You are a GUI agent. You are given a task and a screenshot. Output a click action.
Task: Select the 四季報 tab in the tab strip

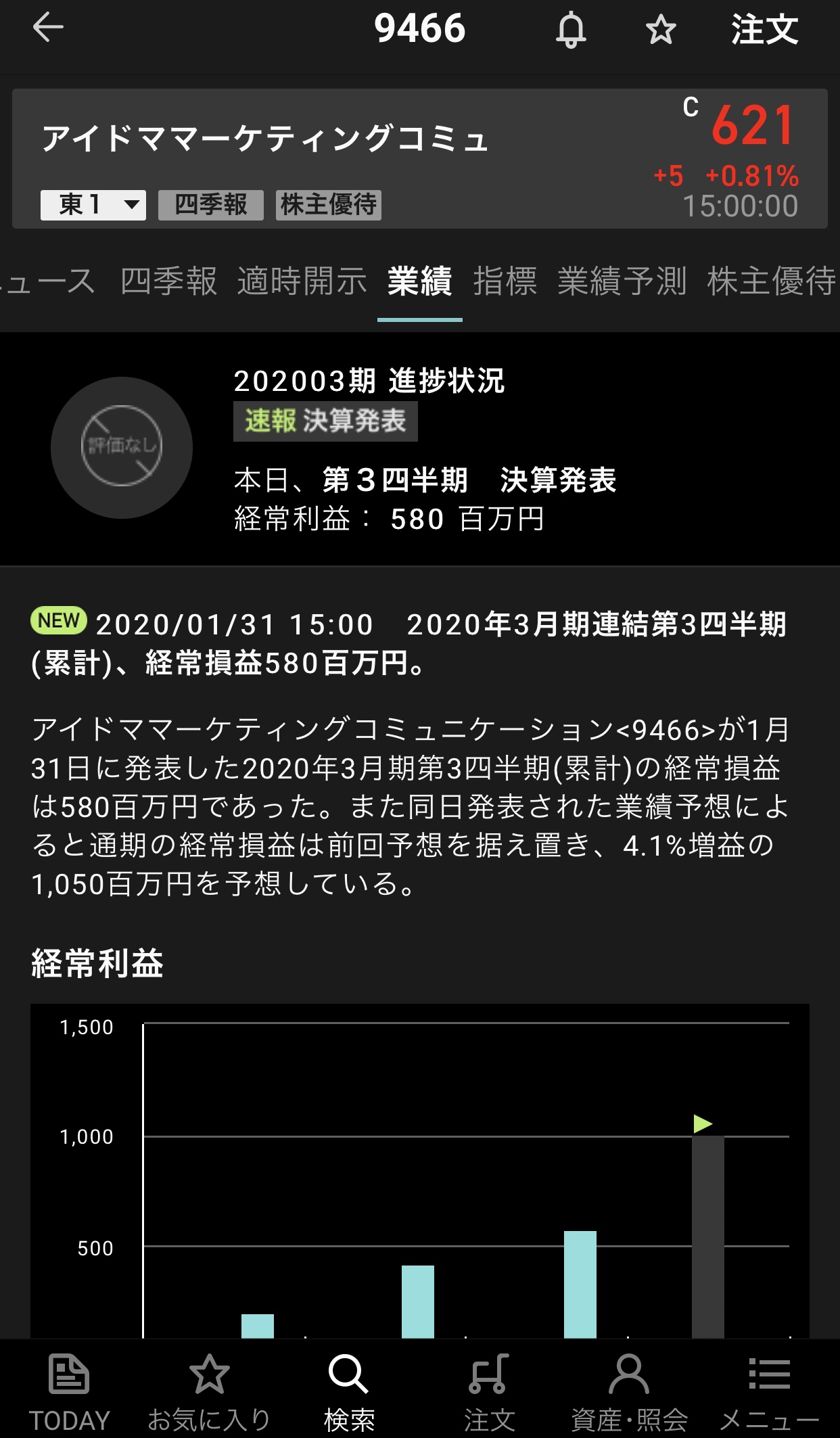(168, 281)
